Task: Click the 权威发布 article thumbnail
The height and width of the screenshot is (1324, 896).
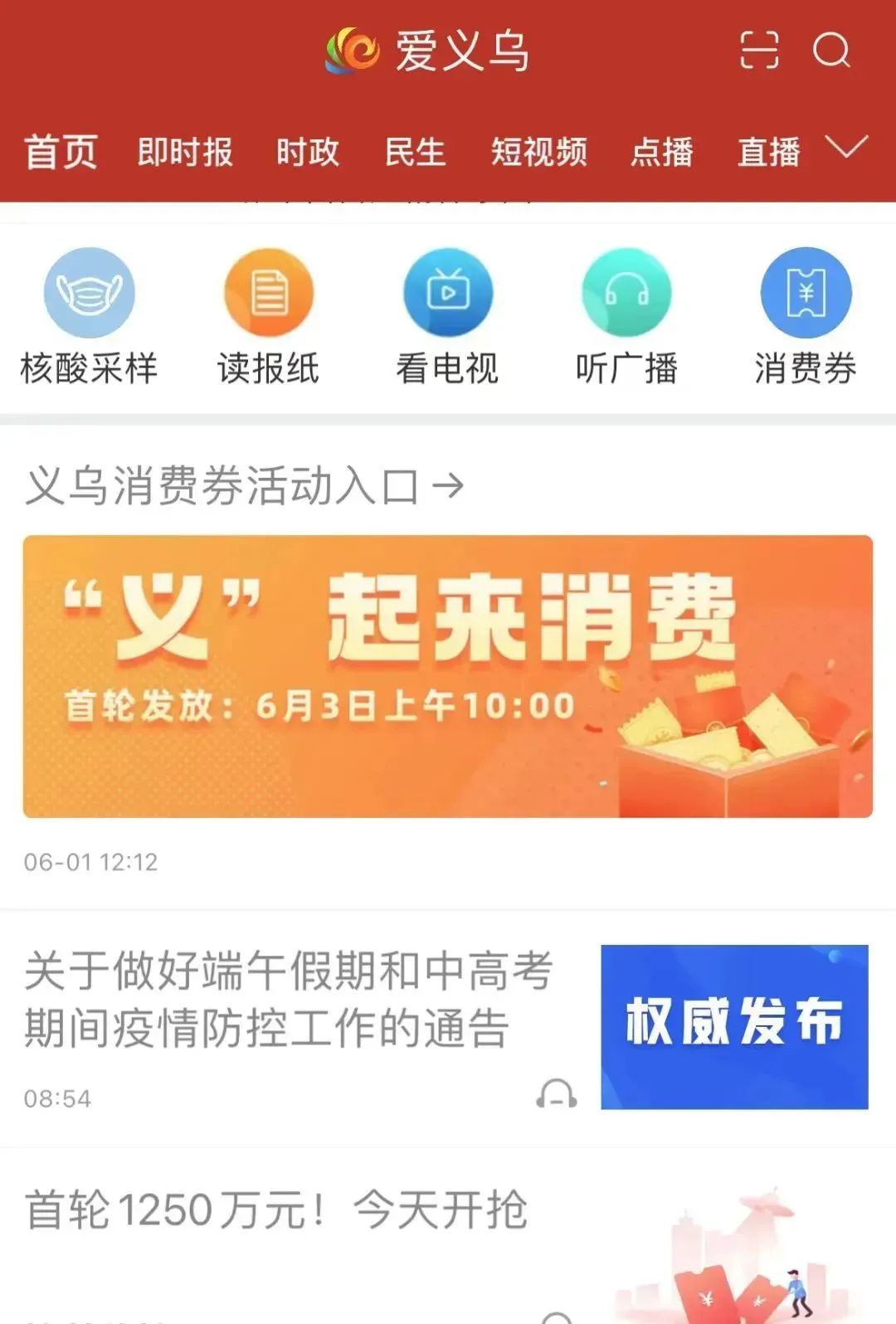Action: pyautogui.click(x=736, y=1025)
